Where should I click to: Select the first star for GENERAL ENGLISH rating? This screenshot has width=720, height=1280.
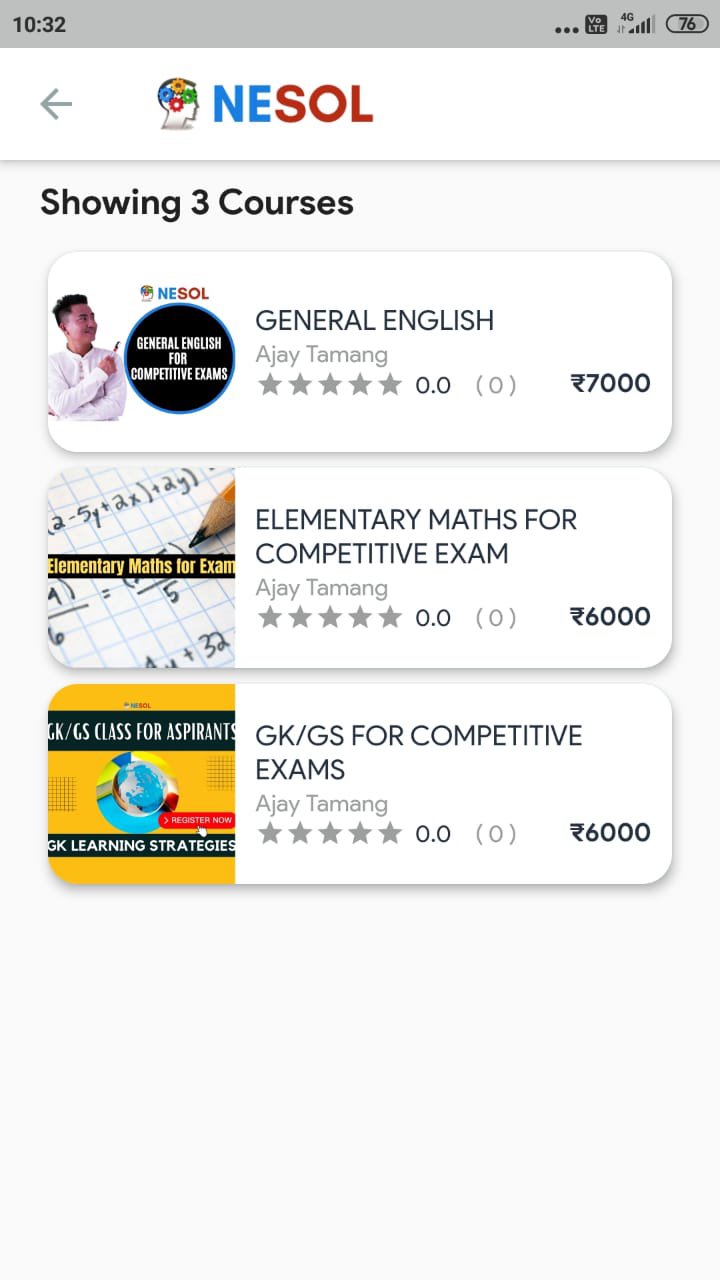269,384
